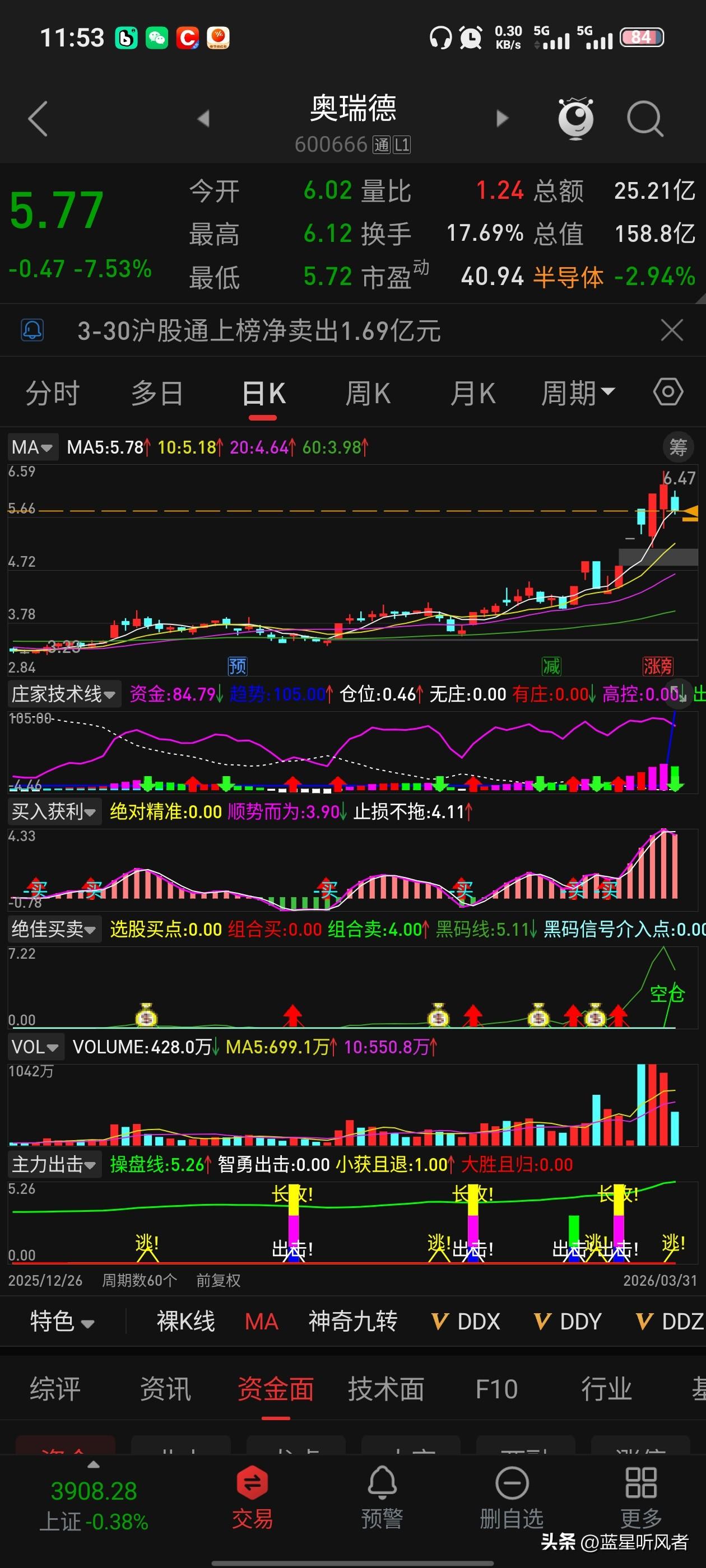706x1568 pixels.
Task: Open the 筹 chip distribution icon on the chart
Action: 677,447
